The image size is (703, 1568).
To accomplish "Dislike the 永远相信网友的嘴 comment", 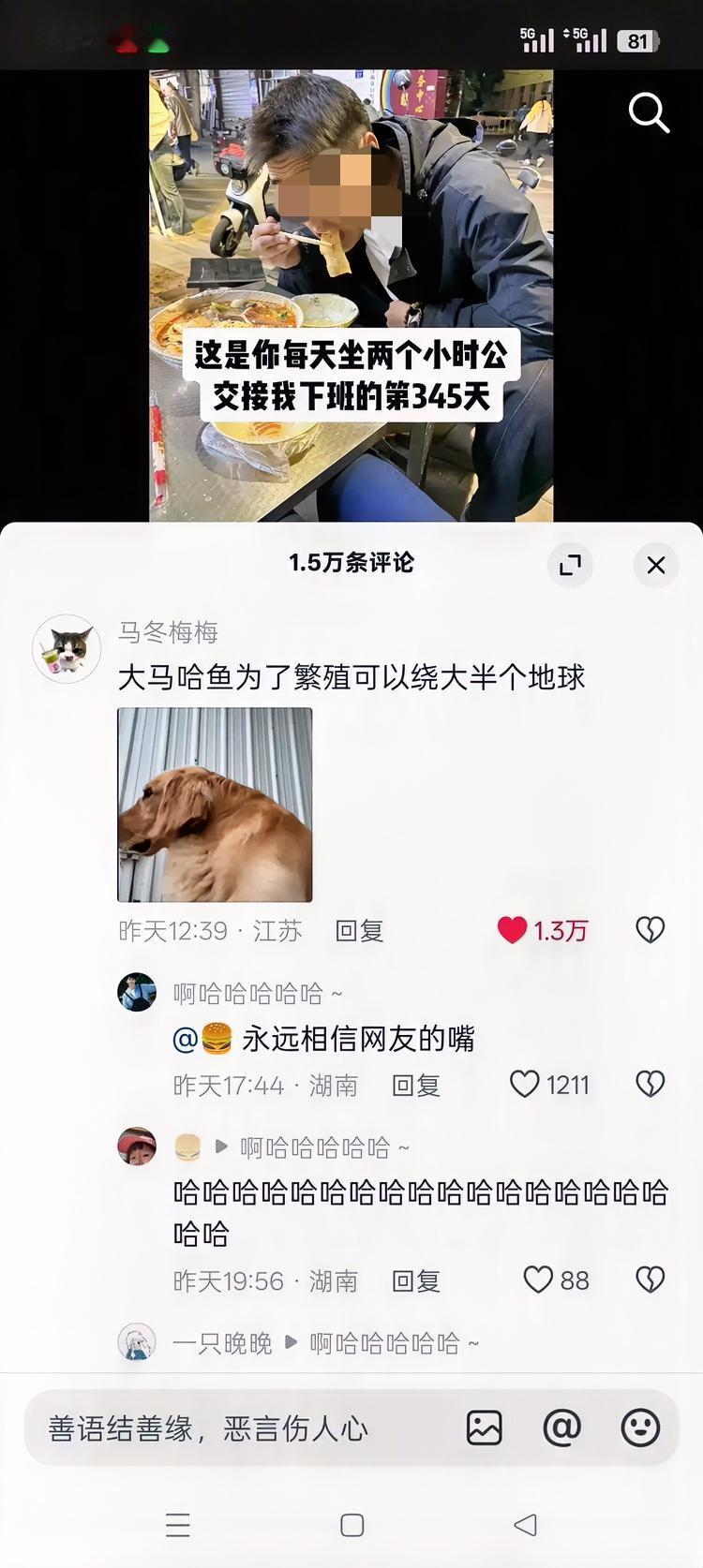I will (x=650, y=1085).
